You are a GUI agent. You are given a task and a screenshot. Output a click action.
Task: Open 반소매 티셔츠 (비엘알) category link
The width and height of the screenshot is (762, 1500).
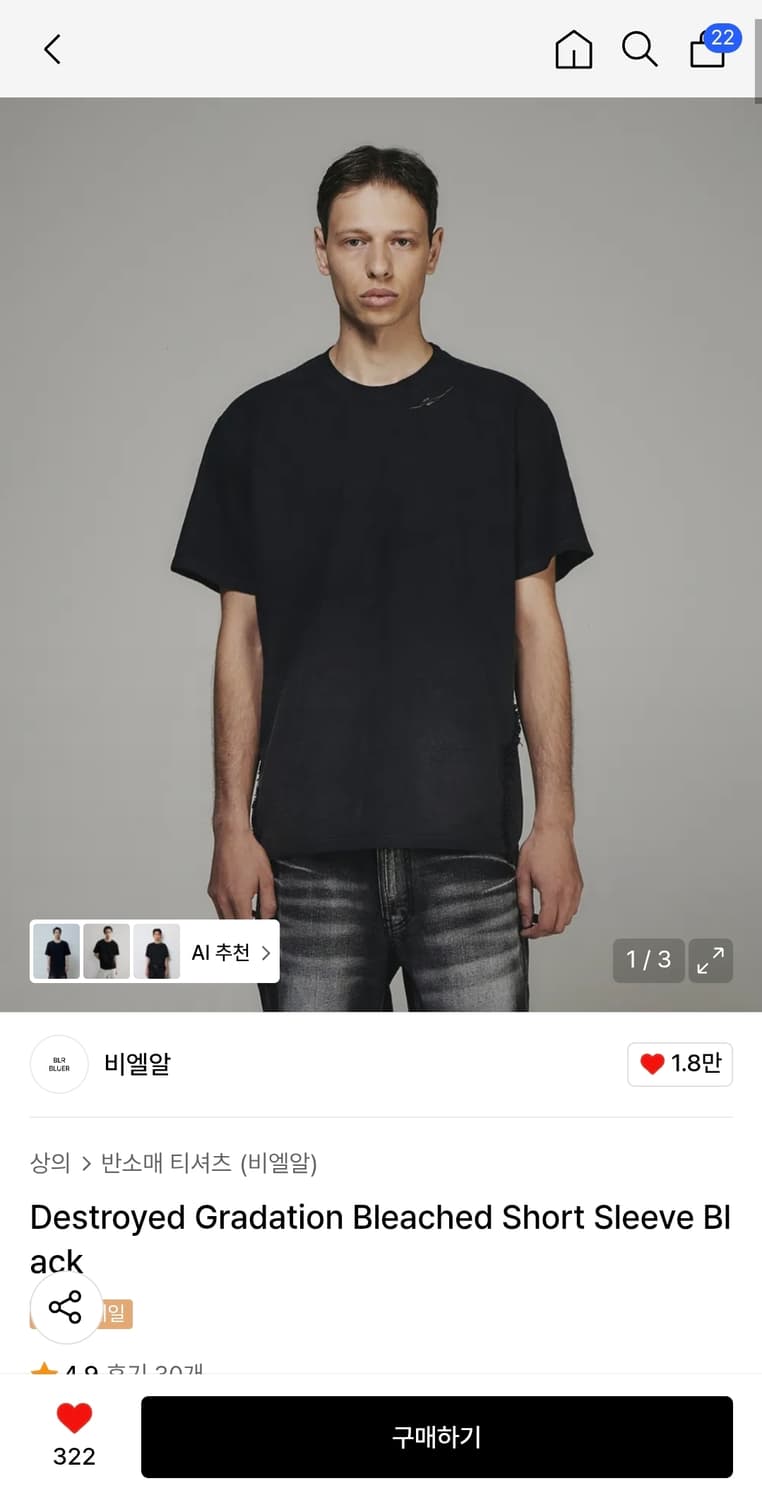pos(208,1163)
